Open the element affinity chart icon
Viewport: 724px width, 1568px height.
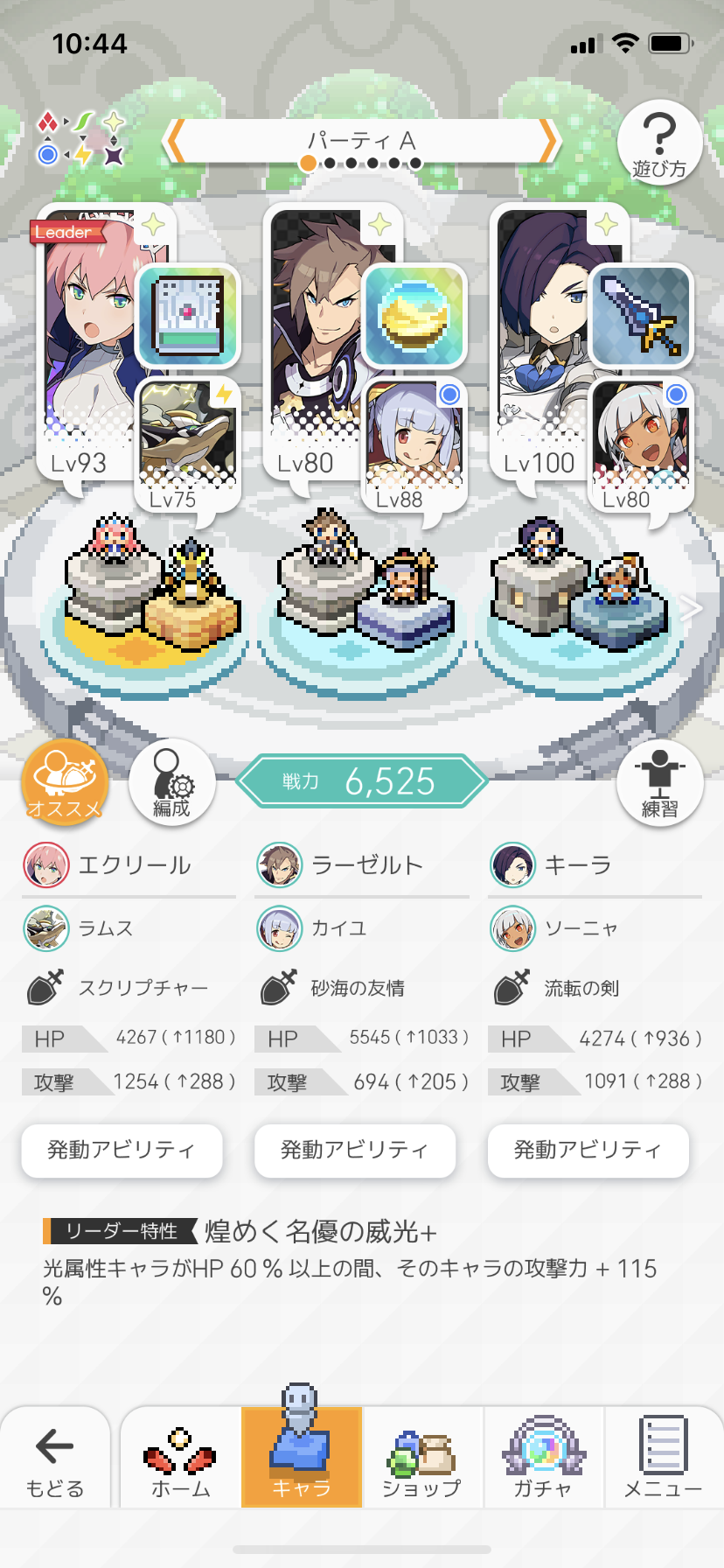pyautogui.click(x=81, y=139)
